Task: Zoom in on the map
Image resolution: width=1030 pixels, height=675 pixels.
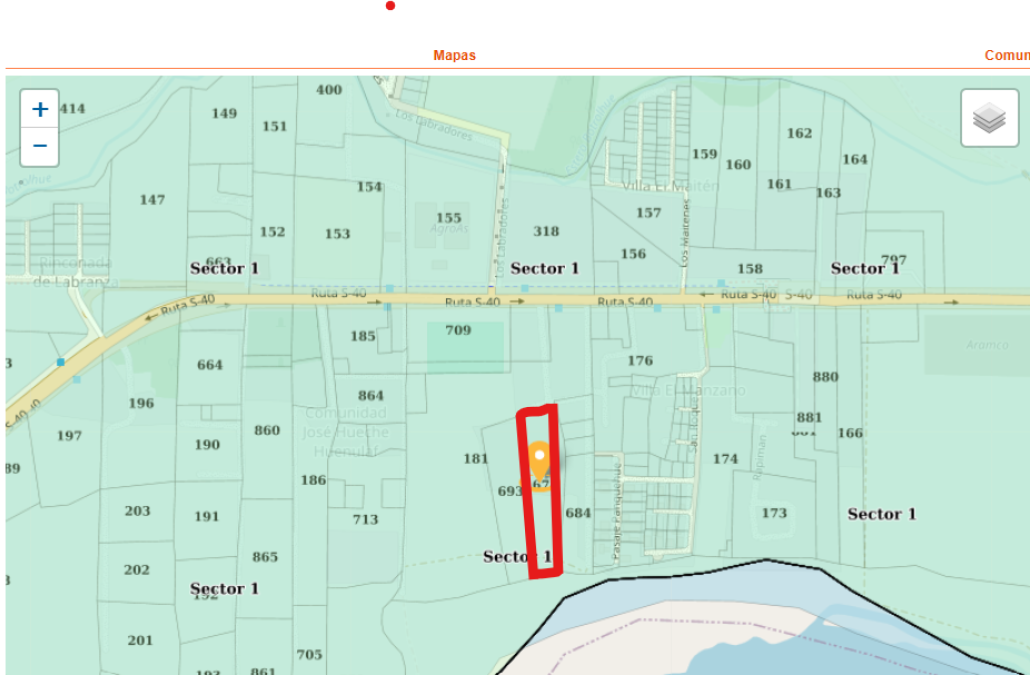Action: coord(40,109)
